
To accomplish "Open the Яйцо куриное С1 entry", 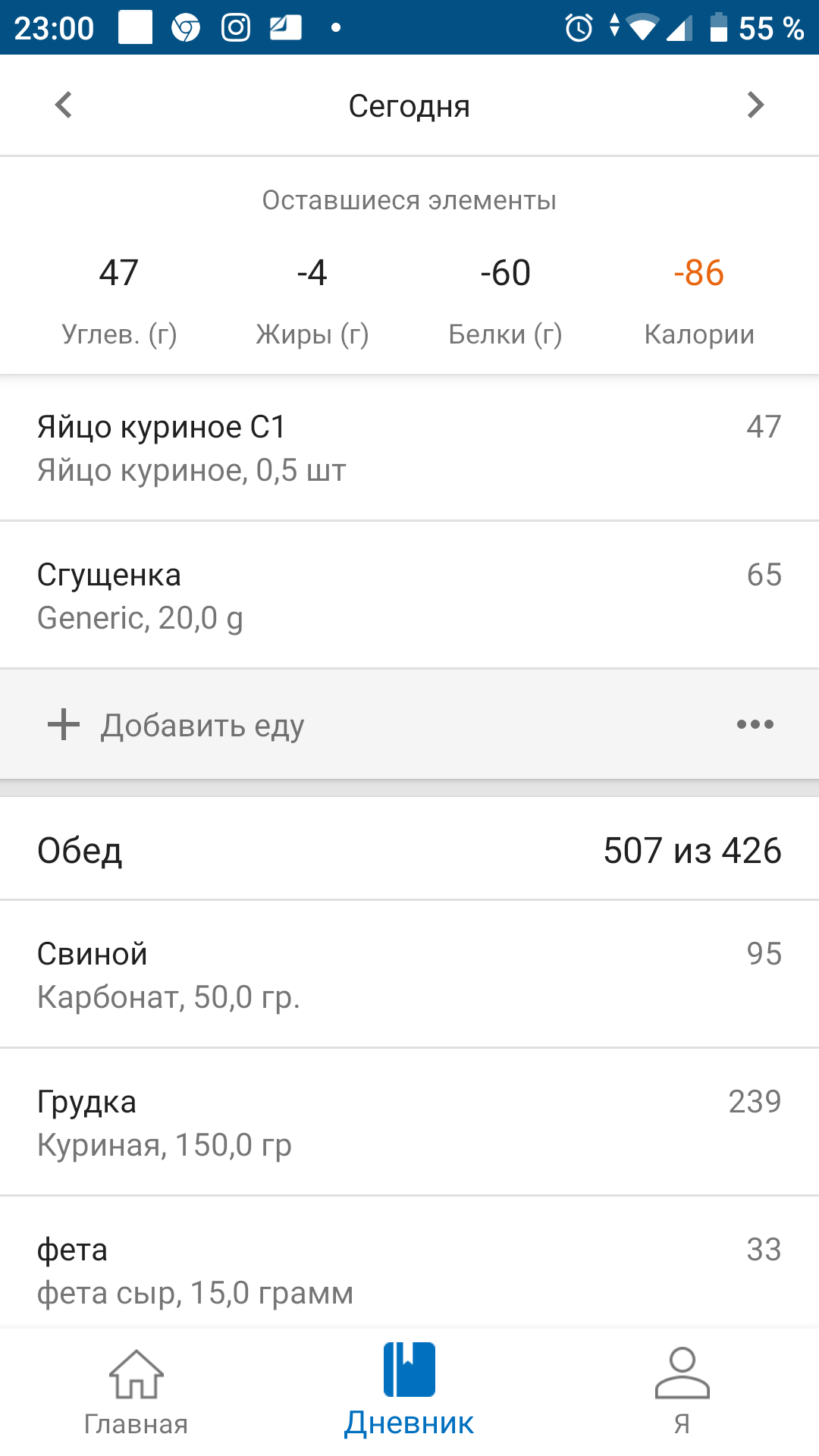I will click(x=409, y=447).
